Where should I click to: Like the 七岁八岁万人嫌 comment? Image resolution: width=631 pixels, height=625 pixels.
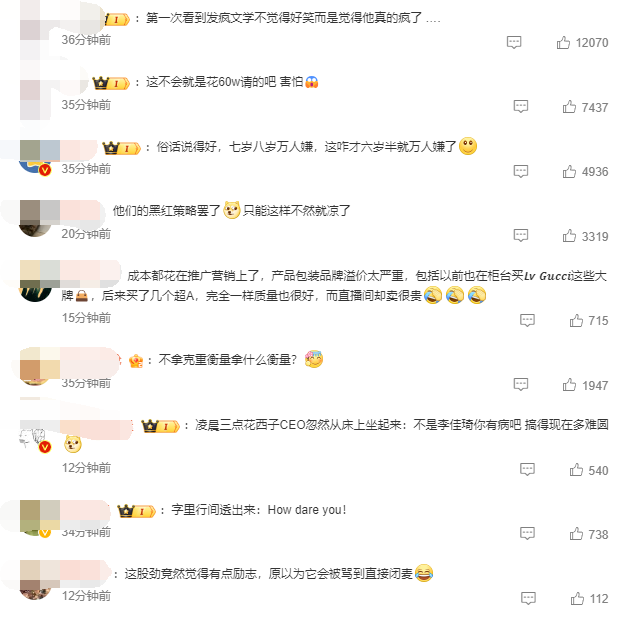pos(569,172)
